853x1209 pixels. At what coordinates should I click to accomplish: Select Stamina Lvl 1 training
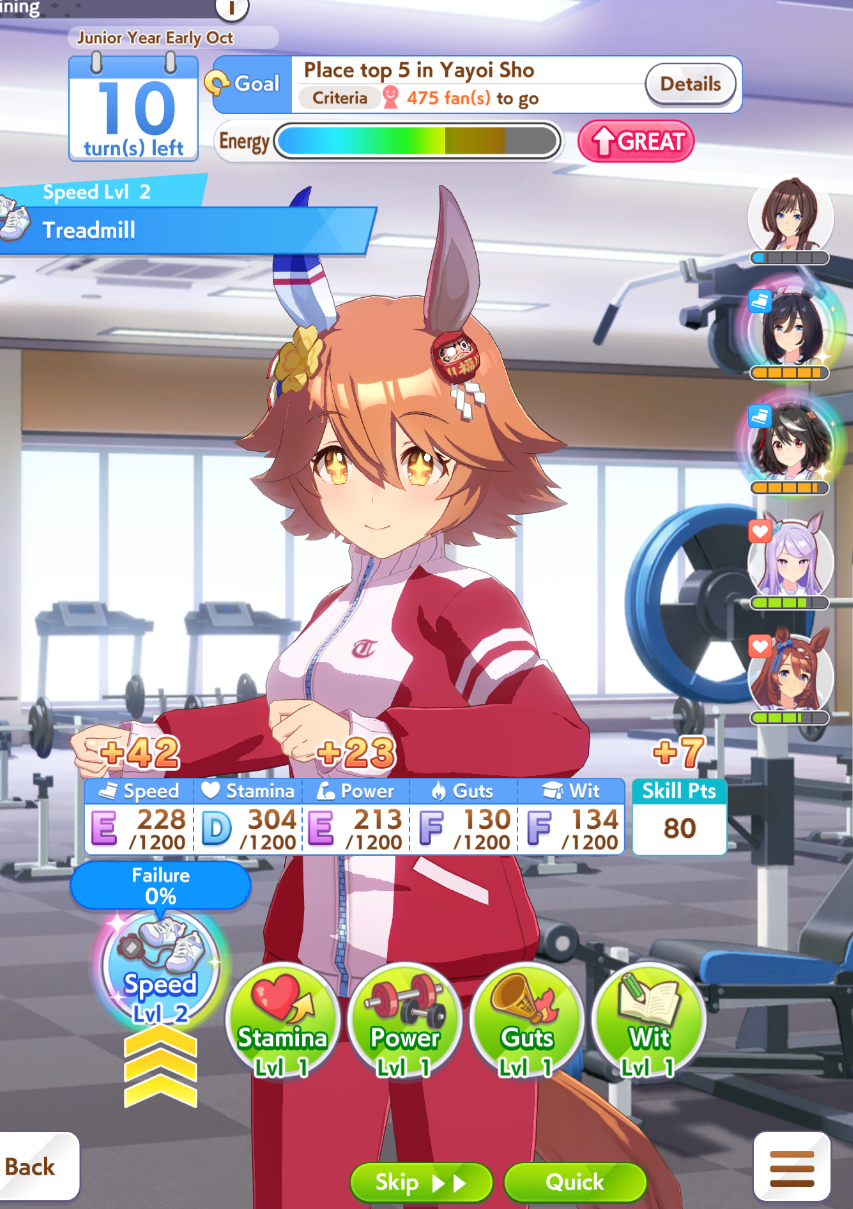coord(283,1022)
